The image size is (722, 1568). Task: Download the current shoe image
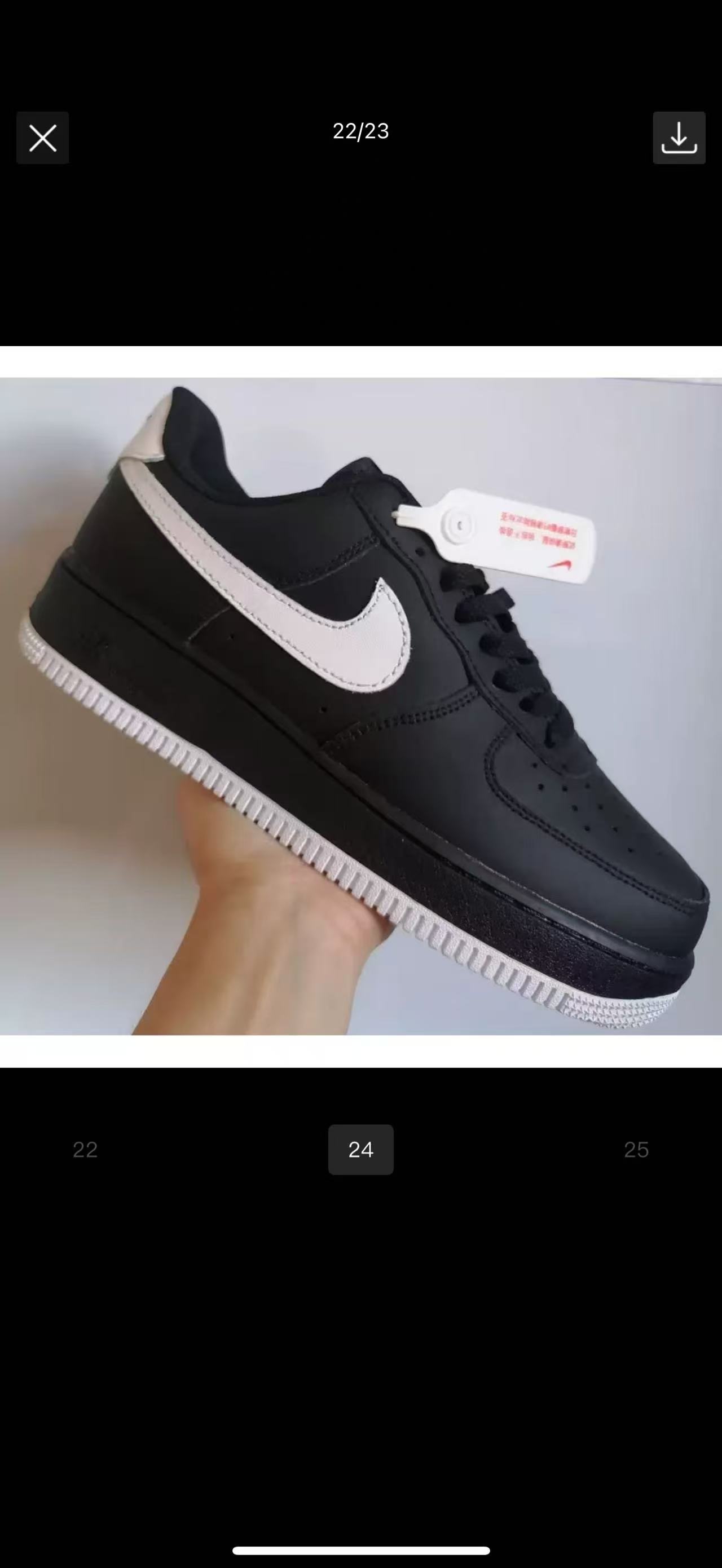(679, 138)
